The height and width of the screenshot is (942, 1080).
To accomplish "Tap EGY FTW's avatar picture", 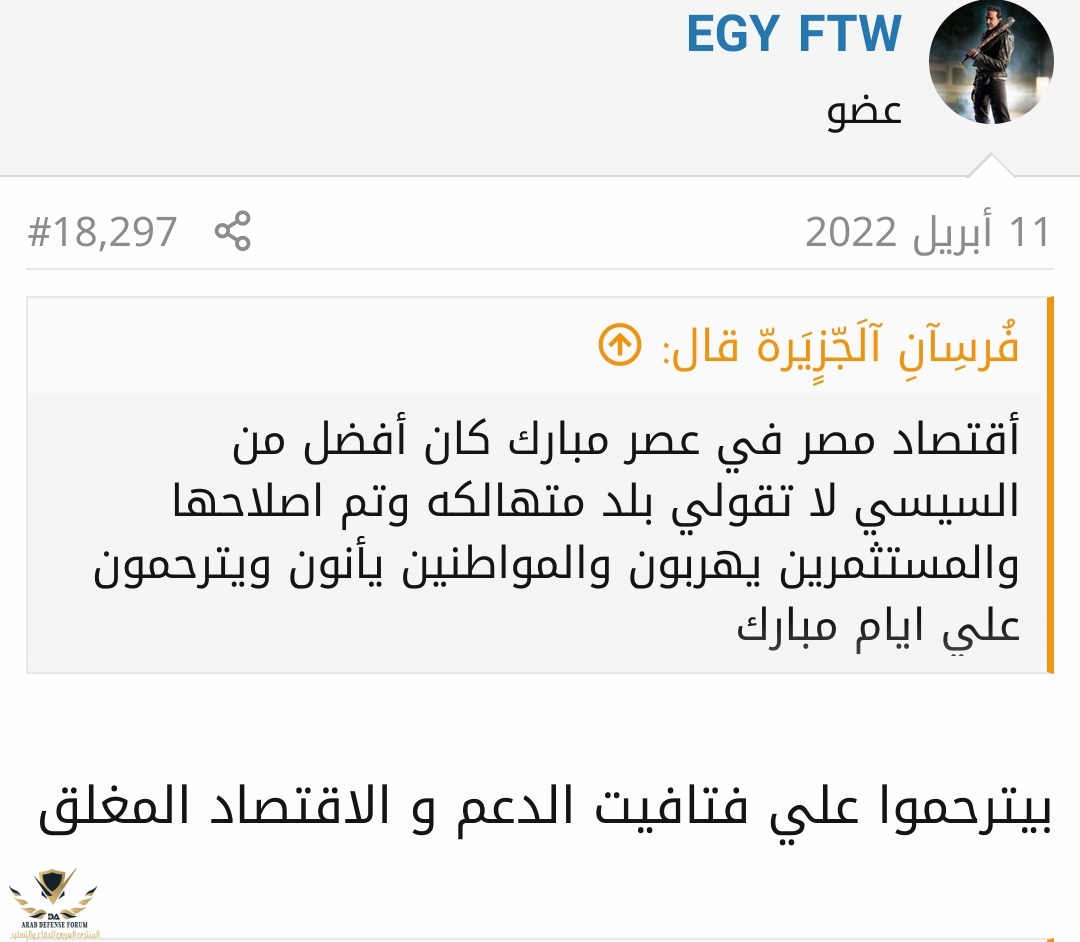I will tap(991, 62).
